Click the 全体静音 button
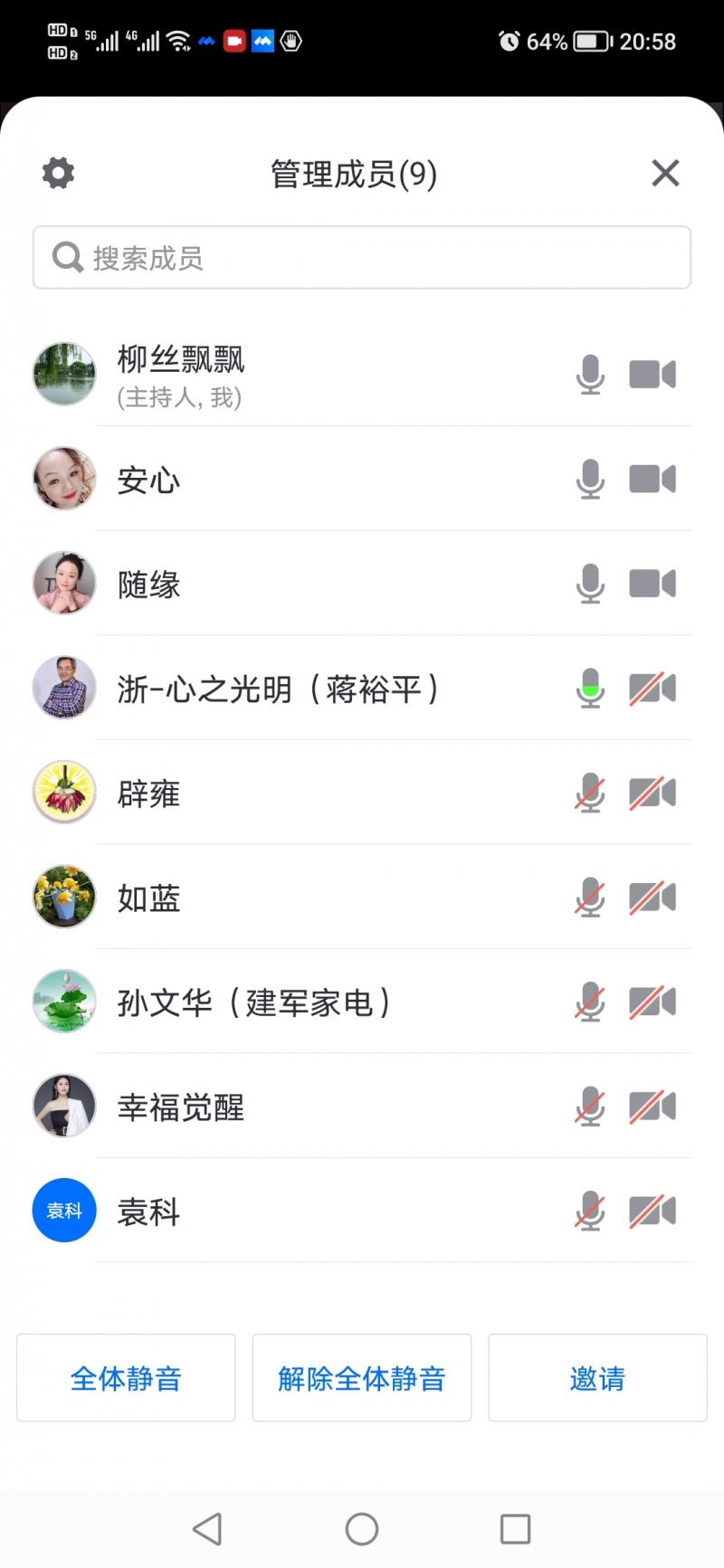 (125, 1378)
